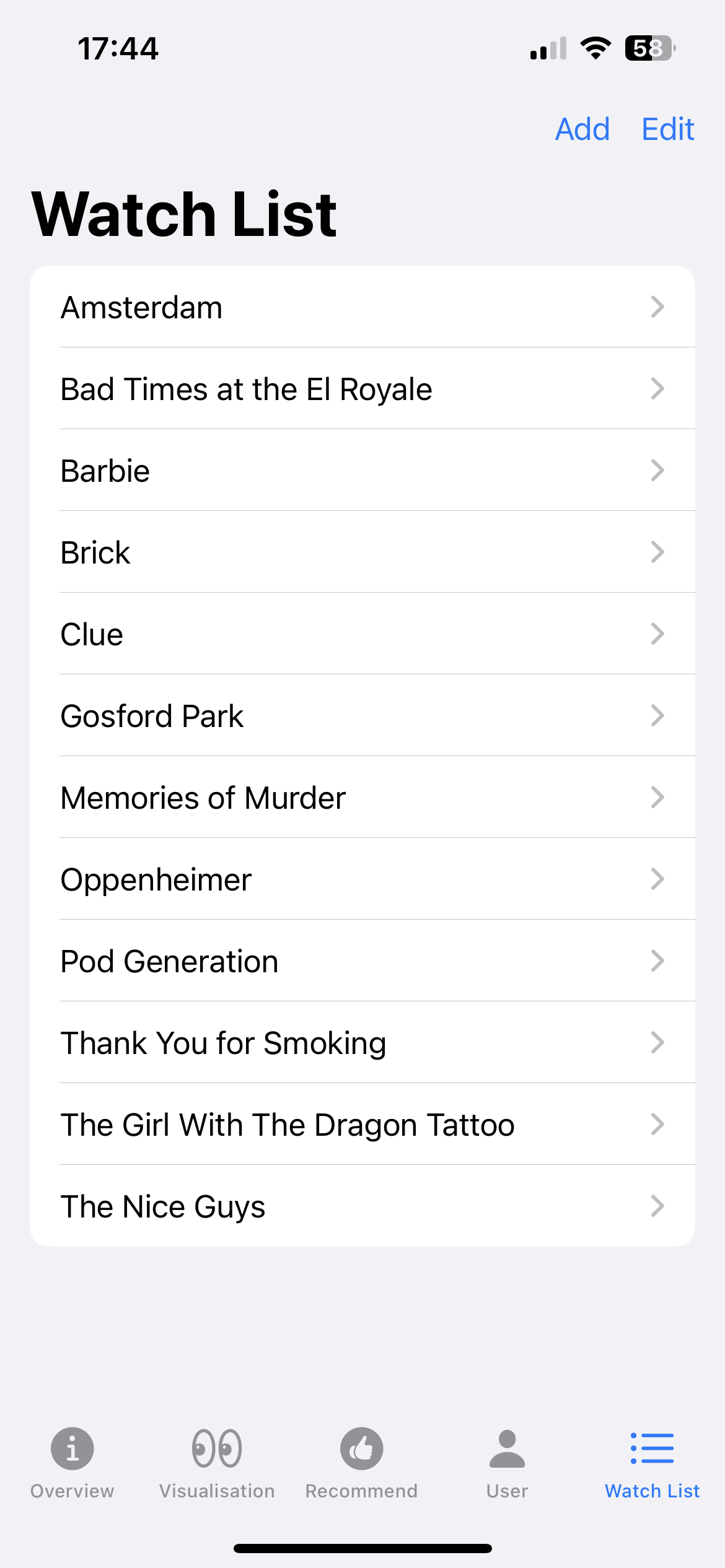This screenshot has height=1568, width=725.
Task: Select The Girl With The Dragon Tattoo
Action: 362,1124
